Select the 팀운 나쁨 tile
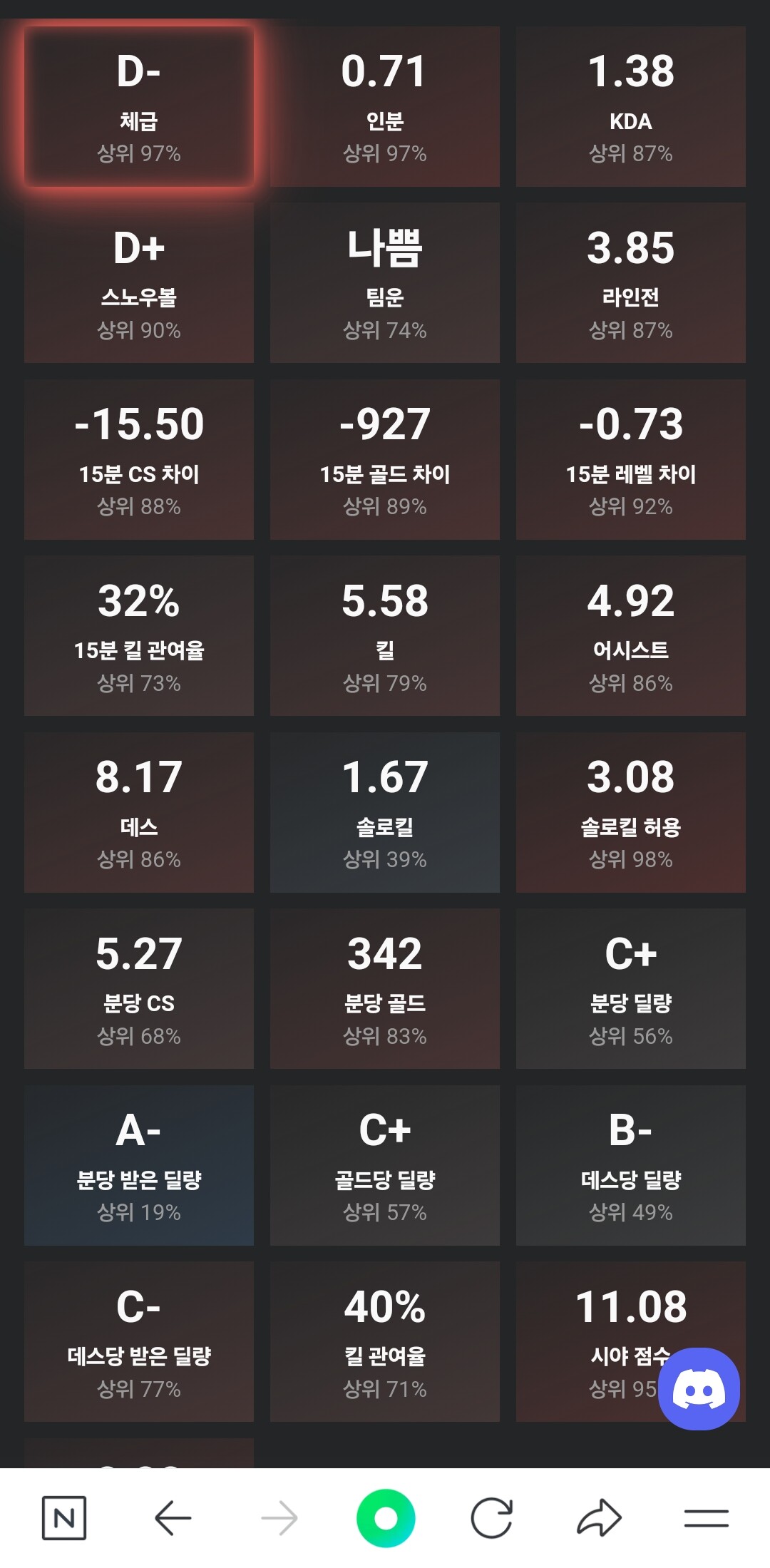The width and height of the screenshot is (770, 1568). (385, 283)
